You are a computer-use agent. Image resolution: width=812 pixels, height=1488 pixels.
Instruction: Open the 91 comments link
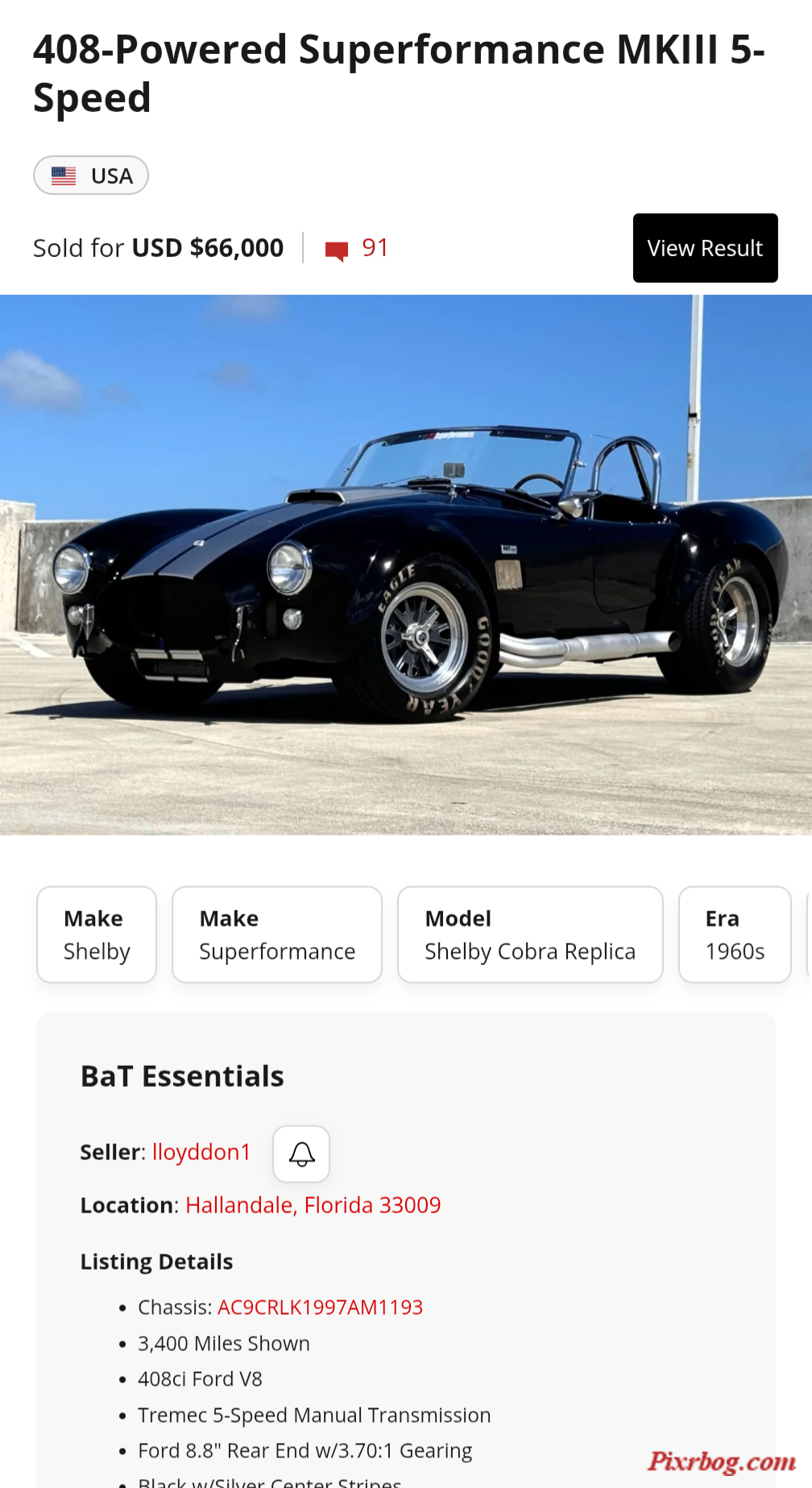358,248
